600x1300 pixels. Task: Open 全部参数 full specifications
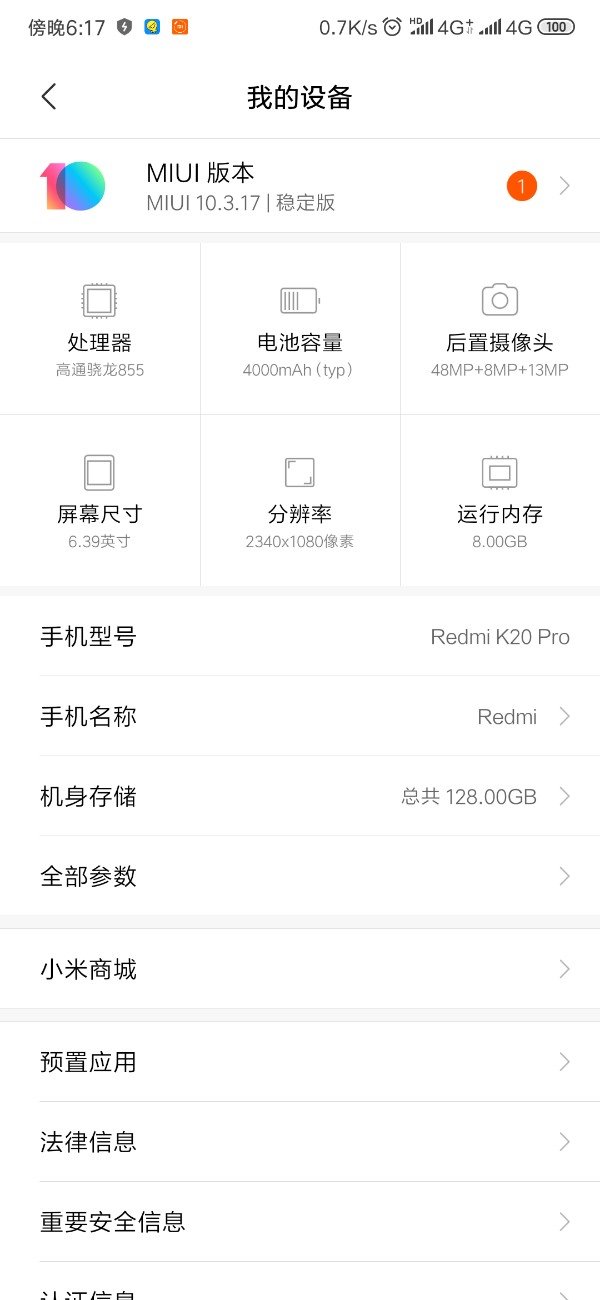tap(300, 876)
